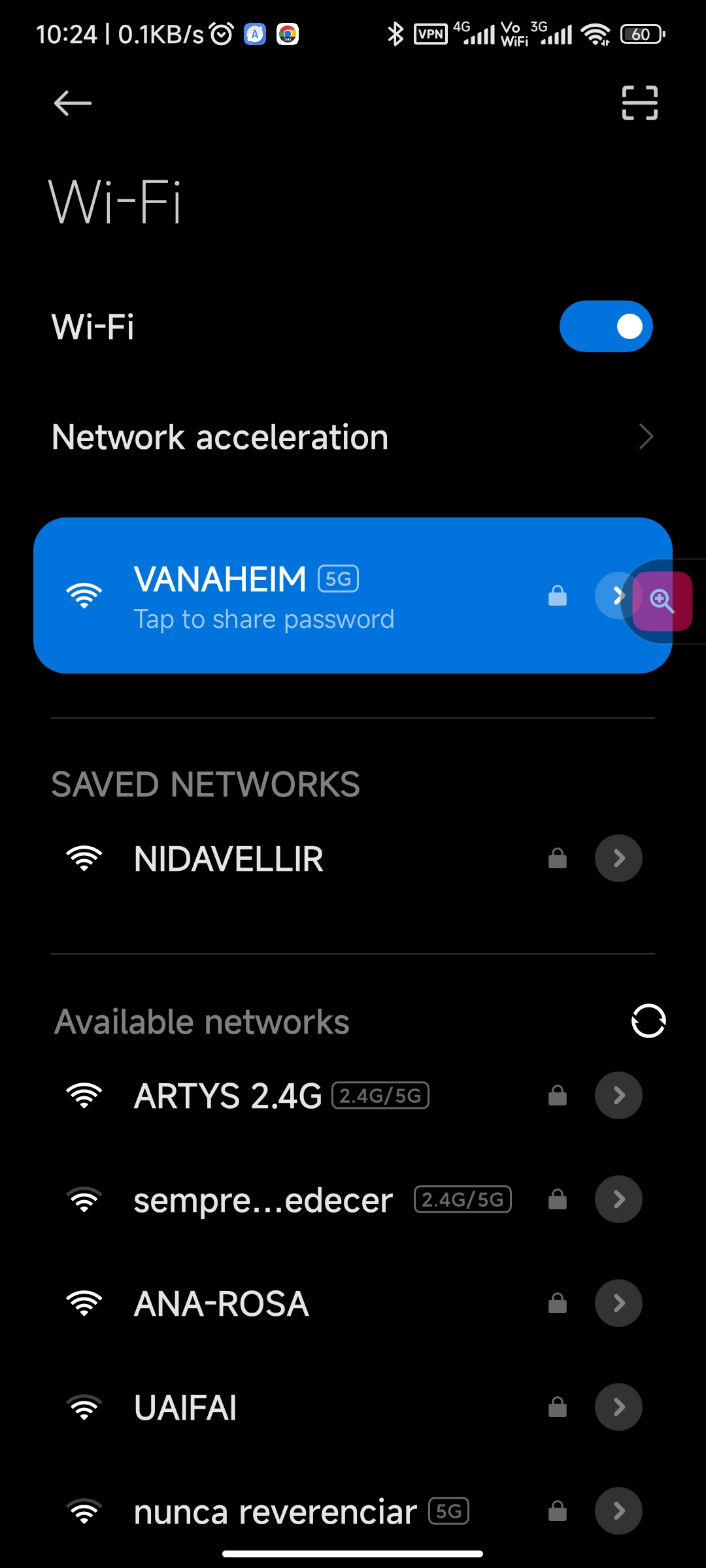Tap the floating magnifier button
Viewport: 706px width, 1568px height.
(x=662, y=601)
